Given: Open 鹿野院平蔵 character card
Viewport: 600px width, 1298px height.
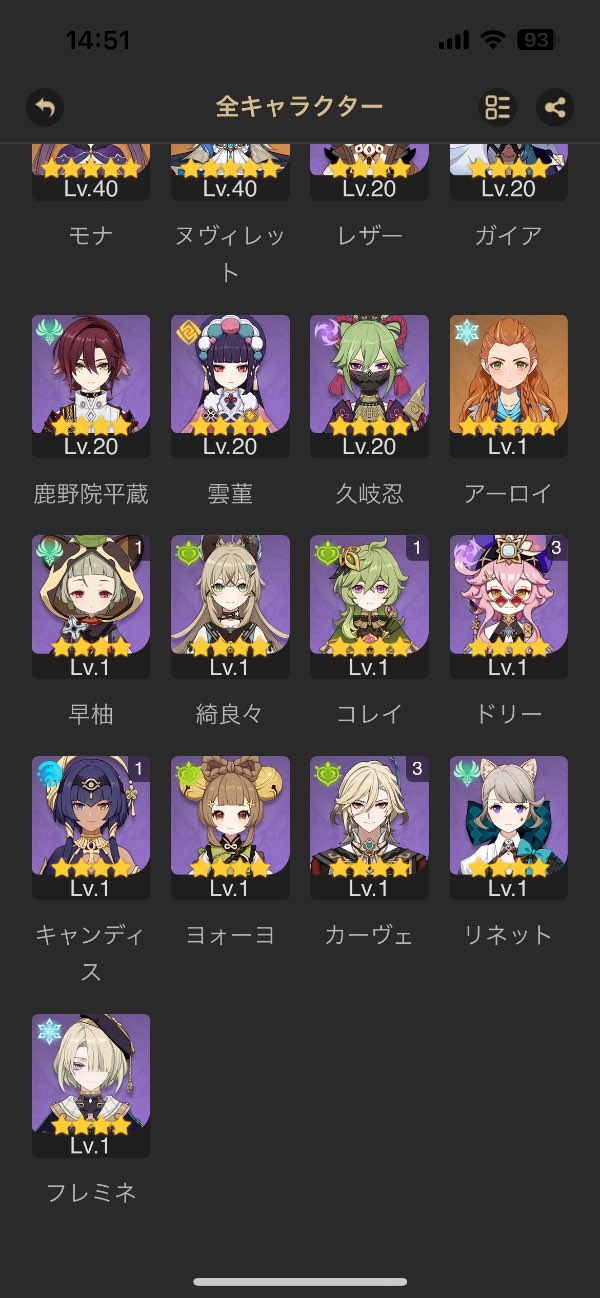Looking at the screenshot, I should [x=91, y=386].
